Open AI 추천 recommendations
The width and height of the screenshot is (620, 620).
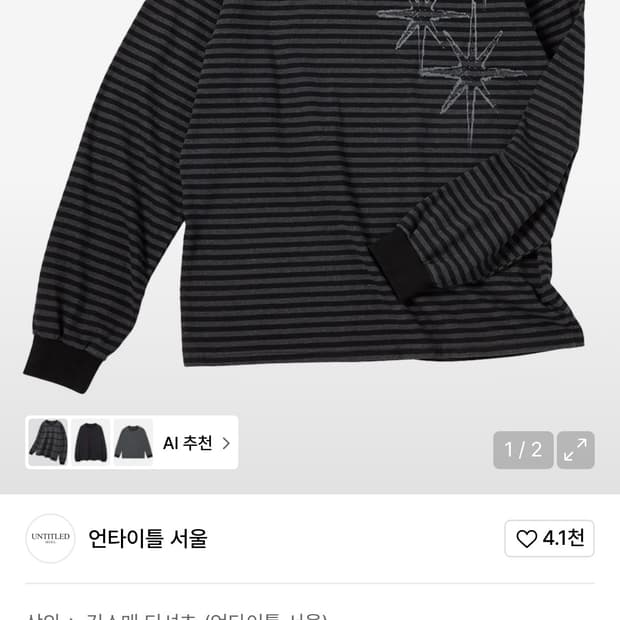pos(196,443)
